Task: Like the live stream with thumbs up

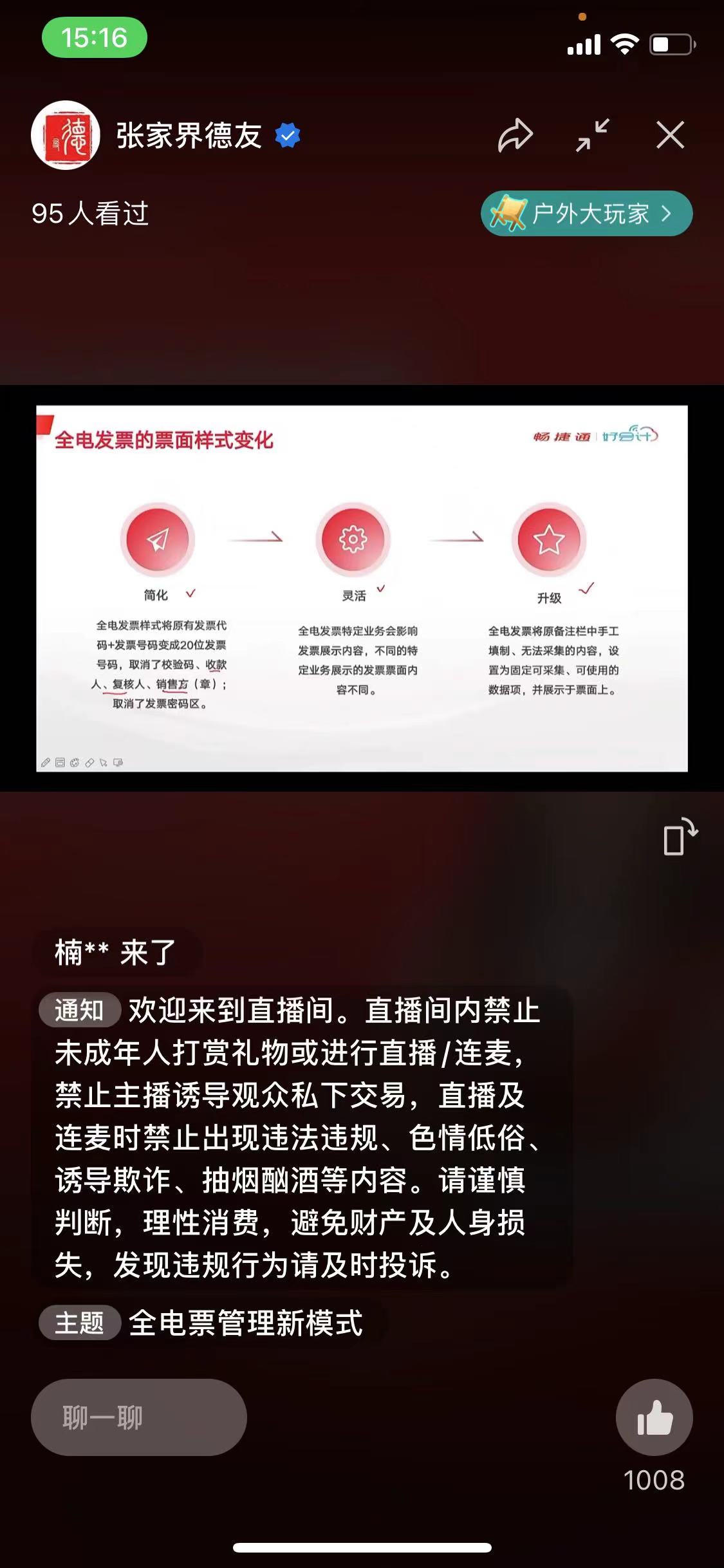Action: pyautogui.click(x=654, y=1417)
